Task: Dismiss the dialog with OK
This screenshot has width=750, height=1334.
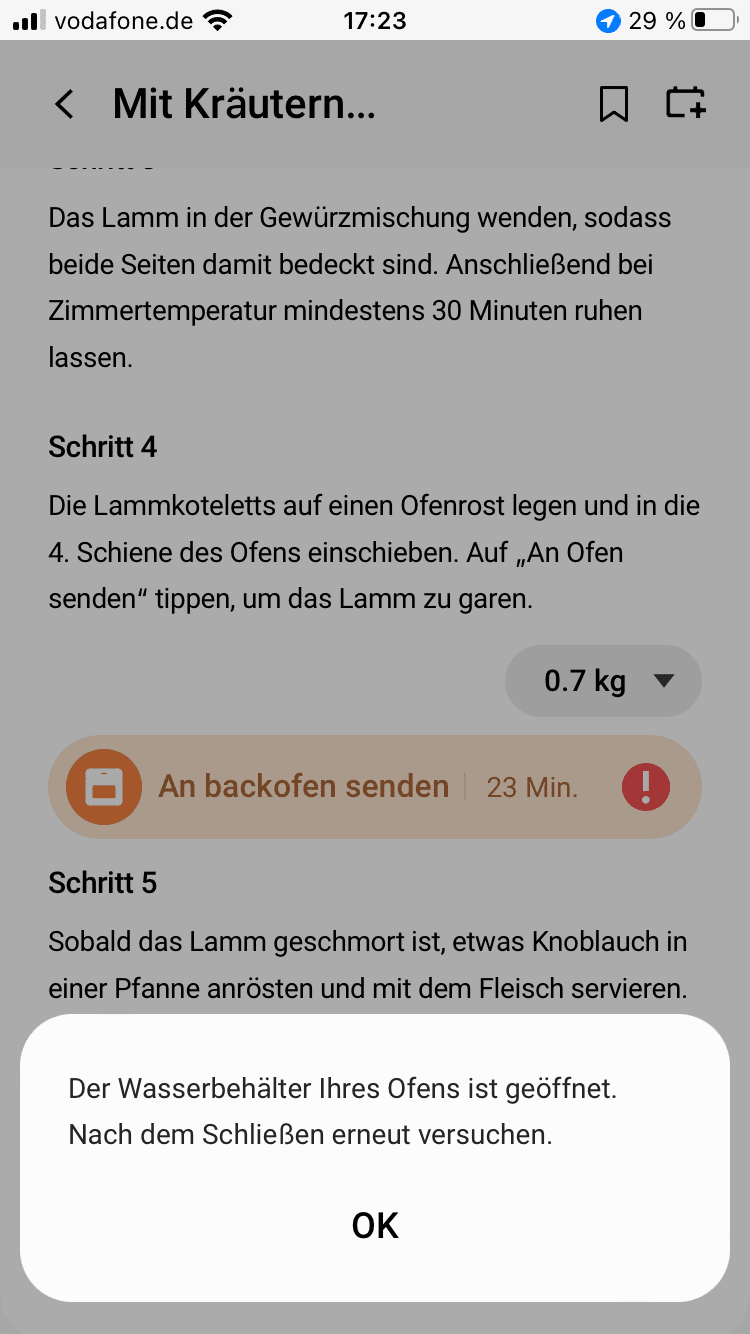Action: click(x=375, y=1225)
